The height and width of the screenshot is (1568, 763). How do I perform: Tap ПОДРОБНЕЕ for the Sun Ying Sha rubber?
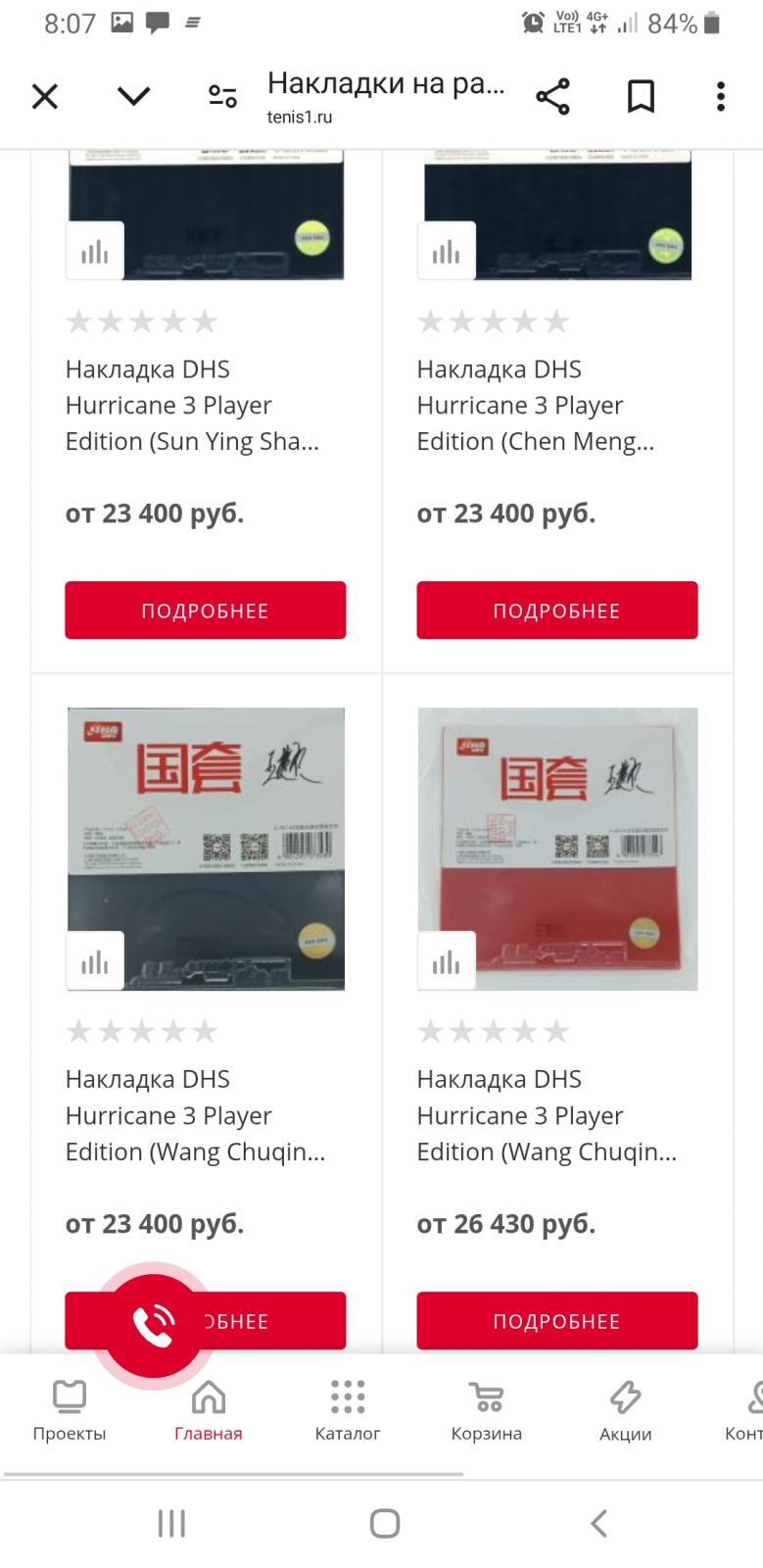(x=206, y=611)
